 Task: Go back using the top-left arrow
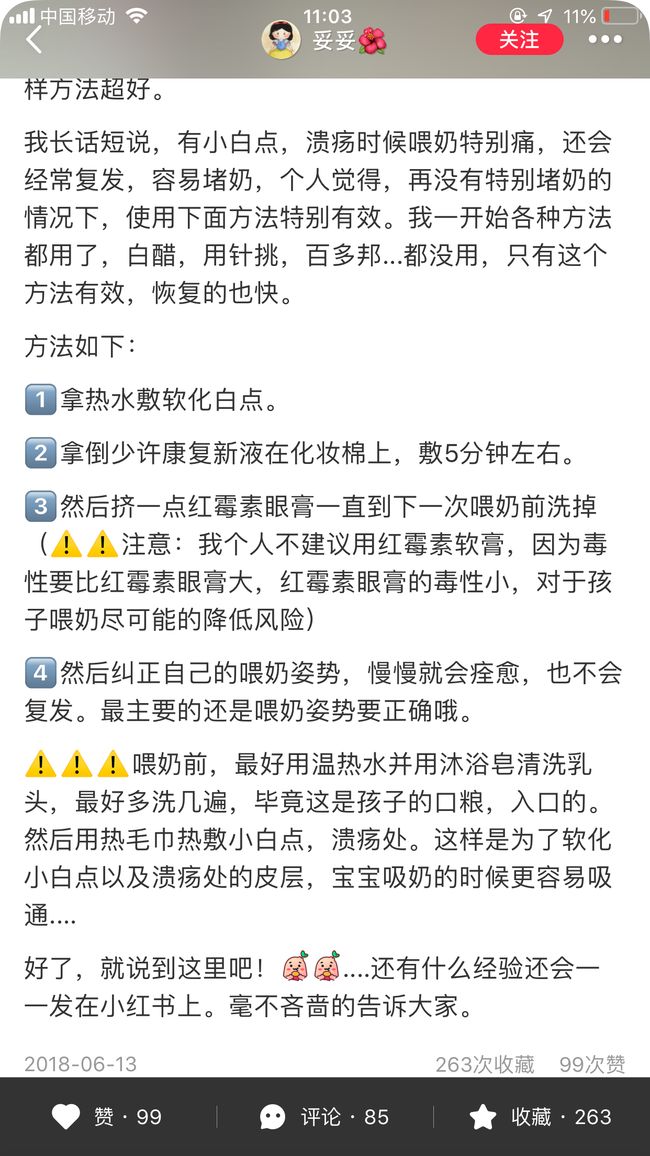tap(33, 39)
